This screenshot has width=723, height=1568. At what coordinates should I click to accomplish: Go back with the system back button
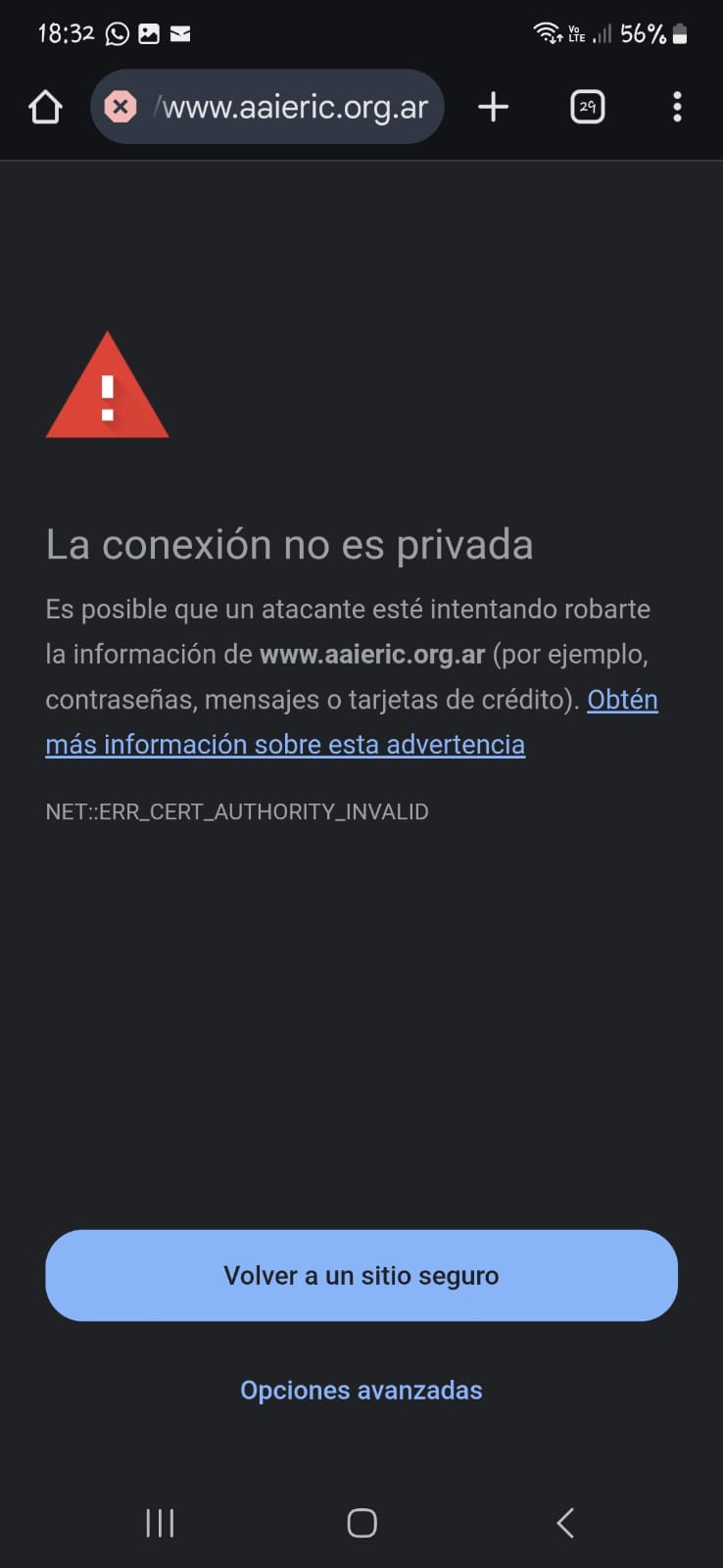565,1522
